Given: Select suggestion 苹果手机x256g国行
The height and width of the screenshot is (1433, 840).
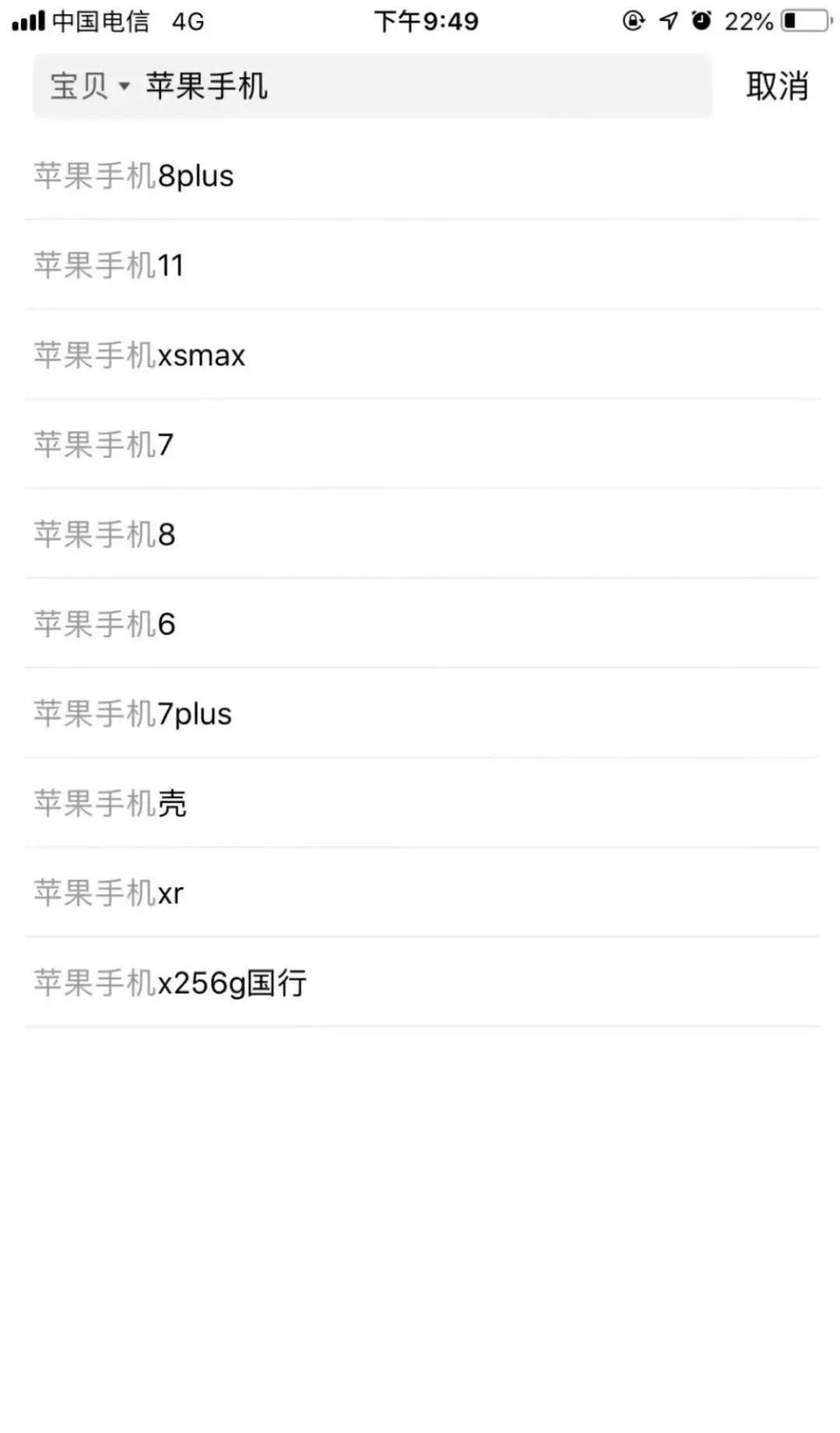Looking at the screenshot, I should coord(170,983).
